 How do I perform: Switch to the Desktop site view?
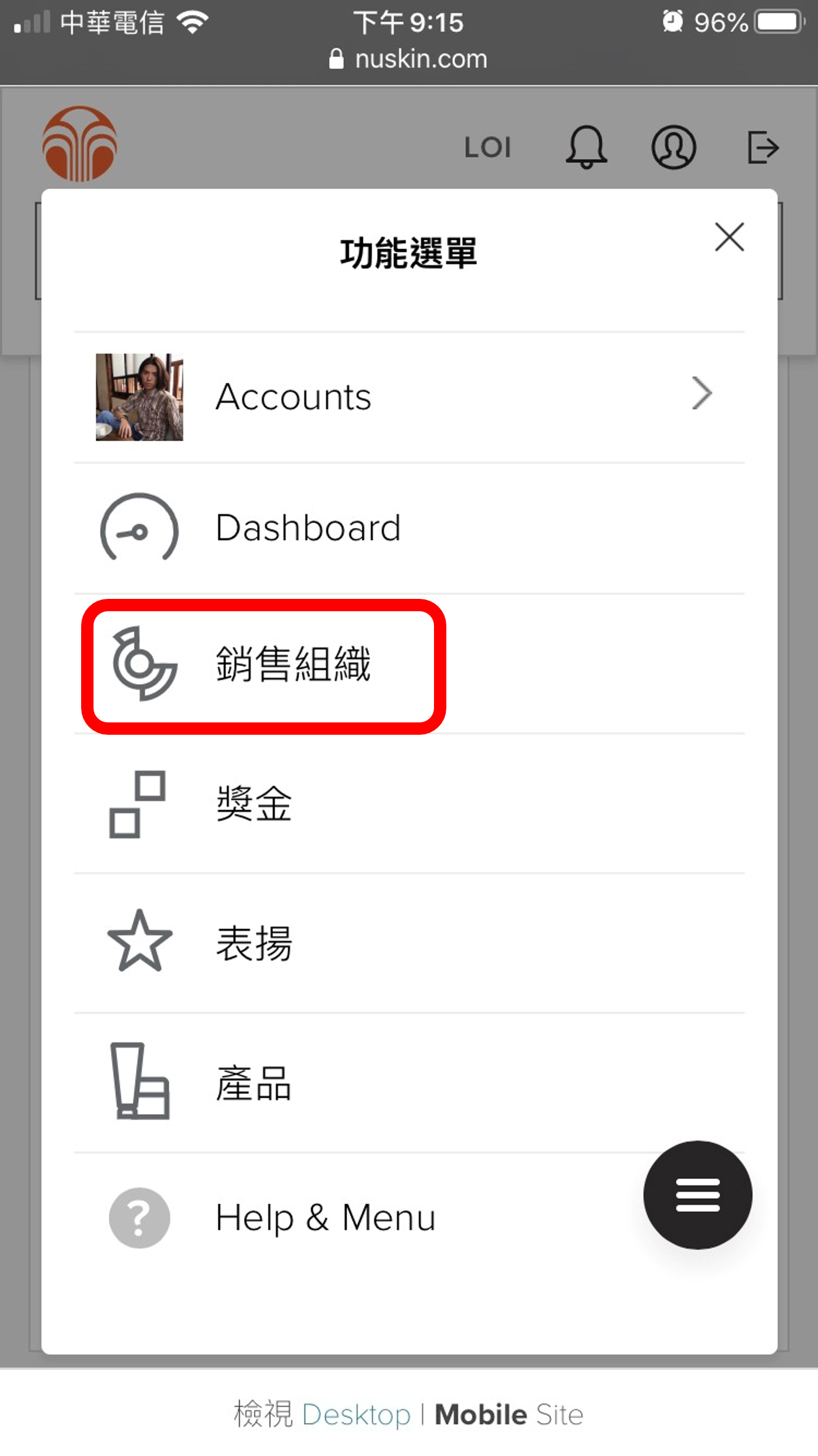pyautogui.click(x=356, y=1415)
